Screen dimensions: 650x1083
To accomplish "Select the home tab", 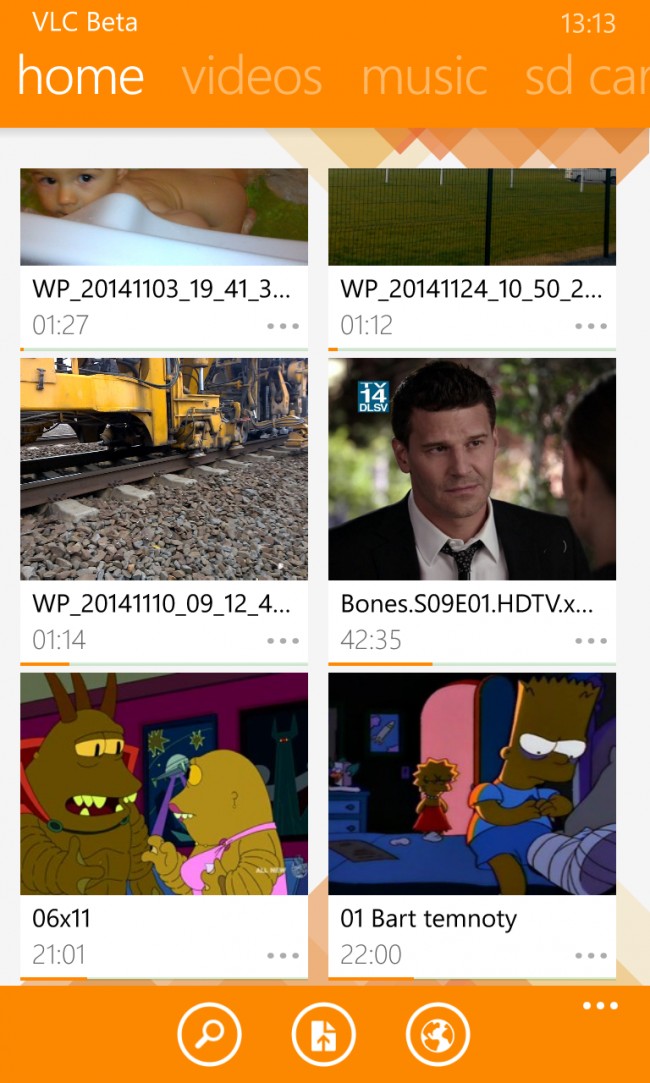I will point(81,77).
